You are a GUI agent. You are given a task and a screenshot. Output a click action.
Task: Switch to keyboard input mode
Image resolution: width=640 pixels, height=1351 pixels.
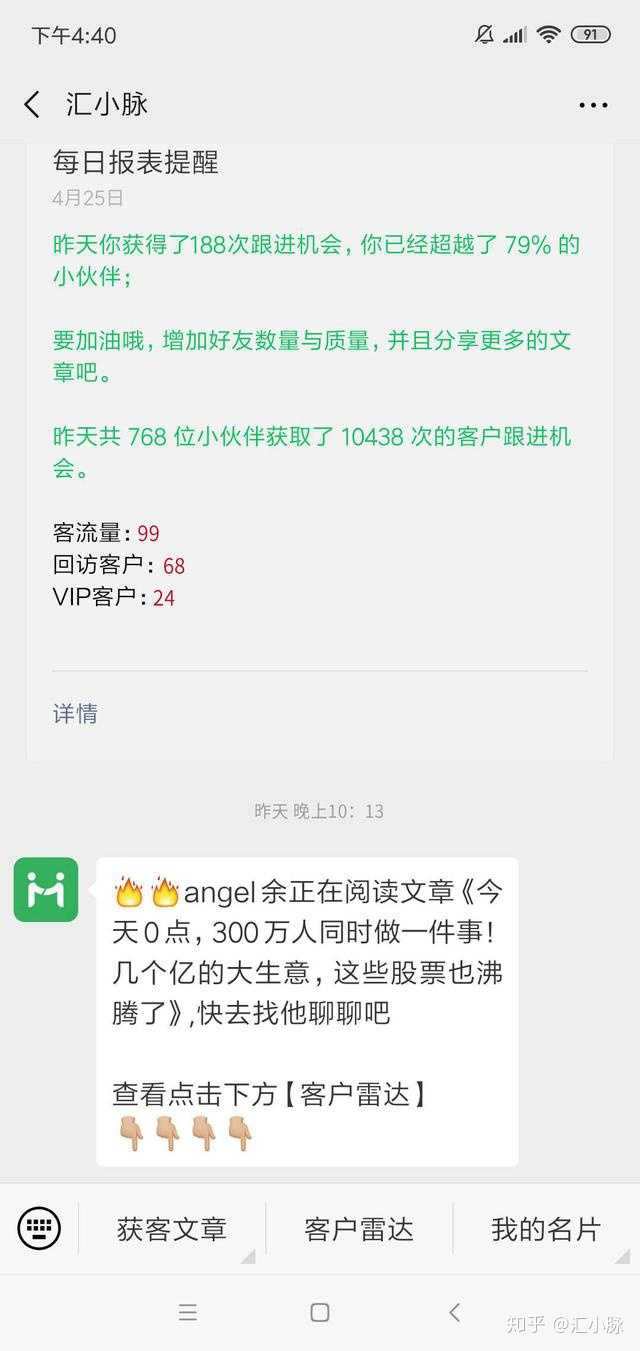[x=39, y=1228]
